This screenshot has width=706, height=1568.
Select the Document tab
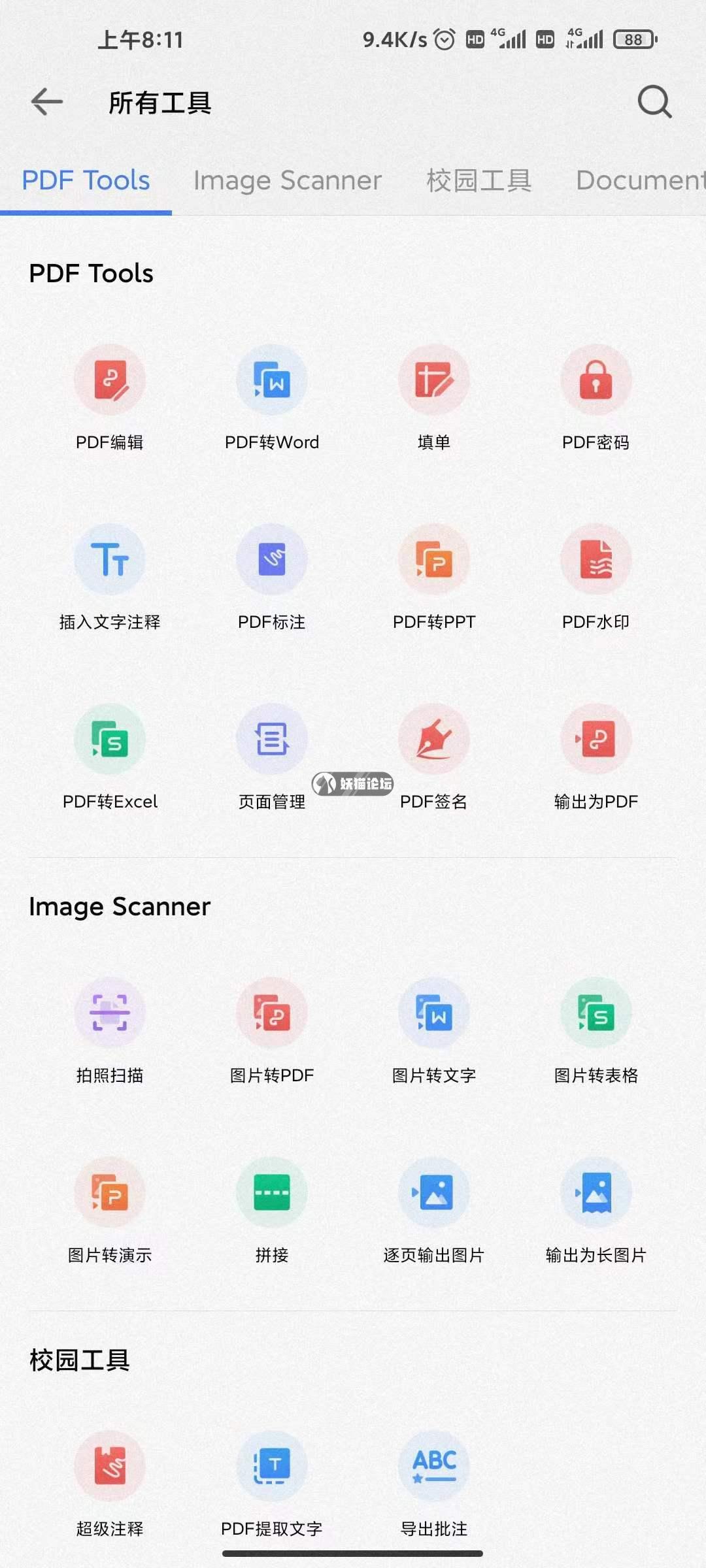(639, 180)
